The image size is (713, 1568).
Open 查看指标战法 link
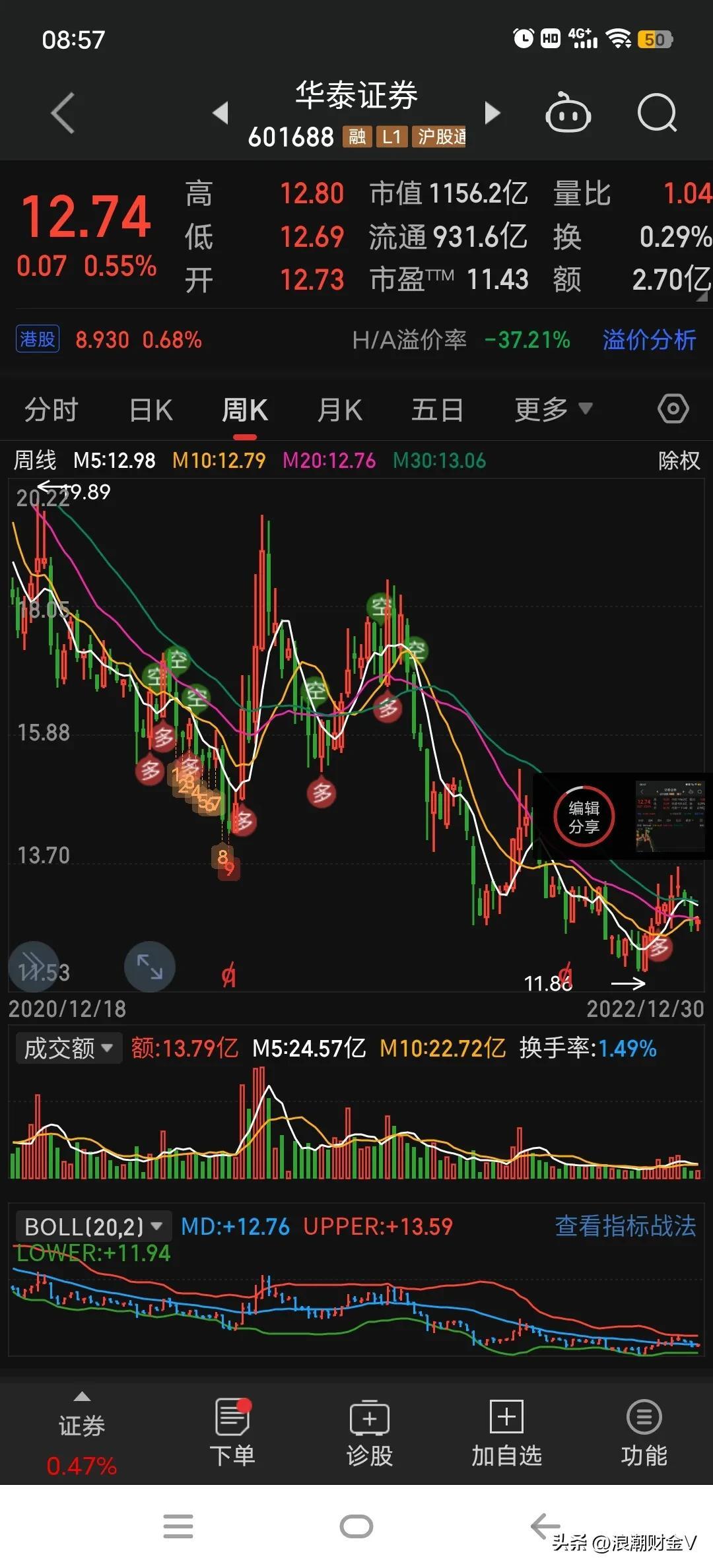(625, 1226)
